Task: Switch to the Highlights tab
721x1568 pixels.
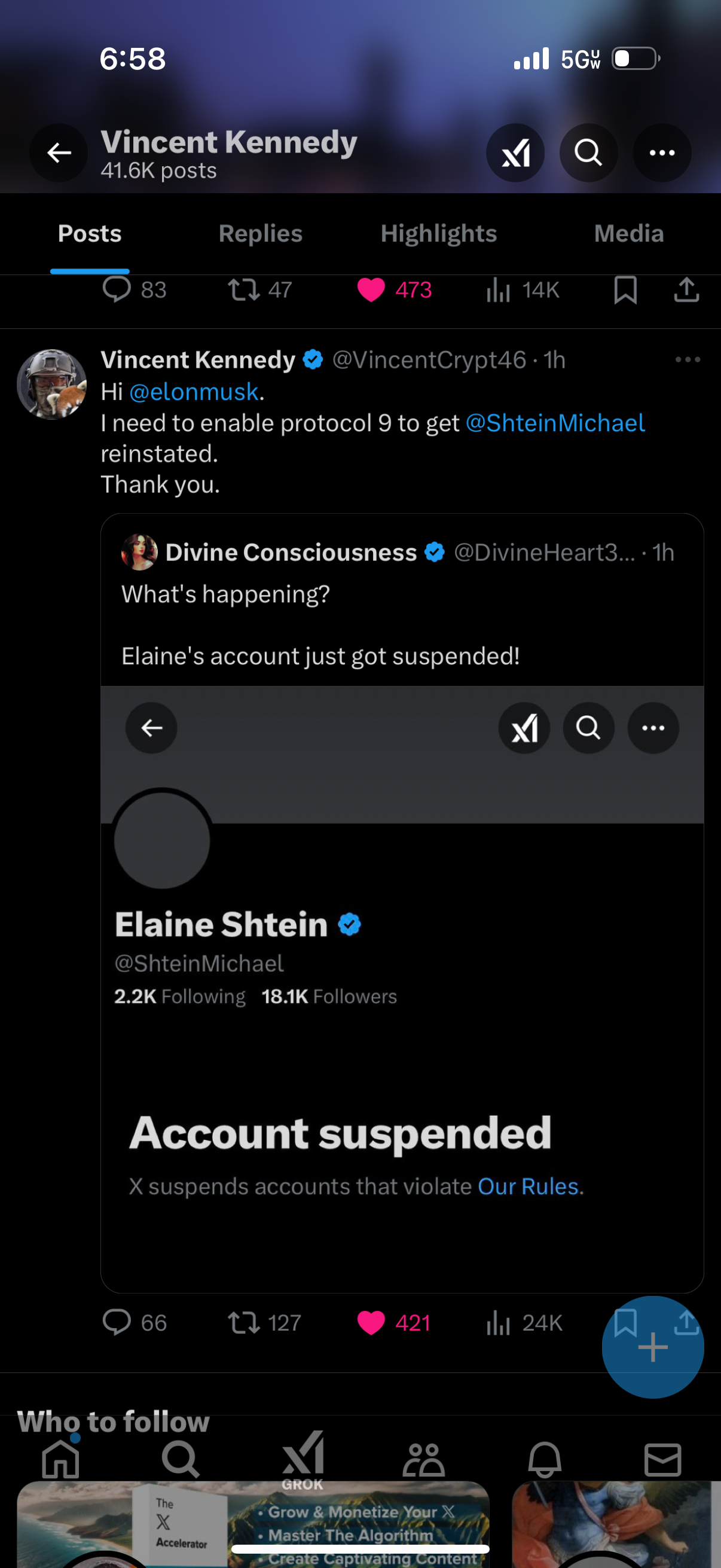Action: [439, 234]
